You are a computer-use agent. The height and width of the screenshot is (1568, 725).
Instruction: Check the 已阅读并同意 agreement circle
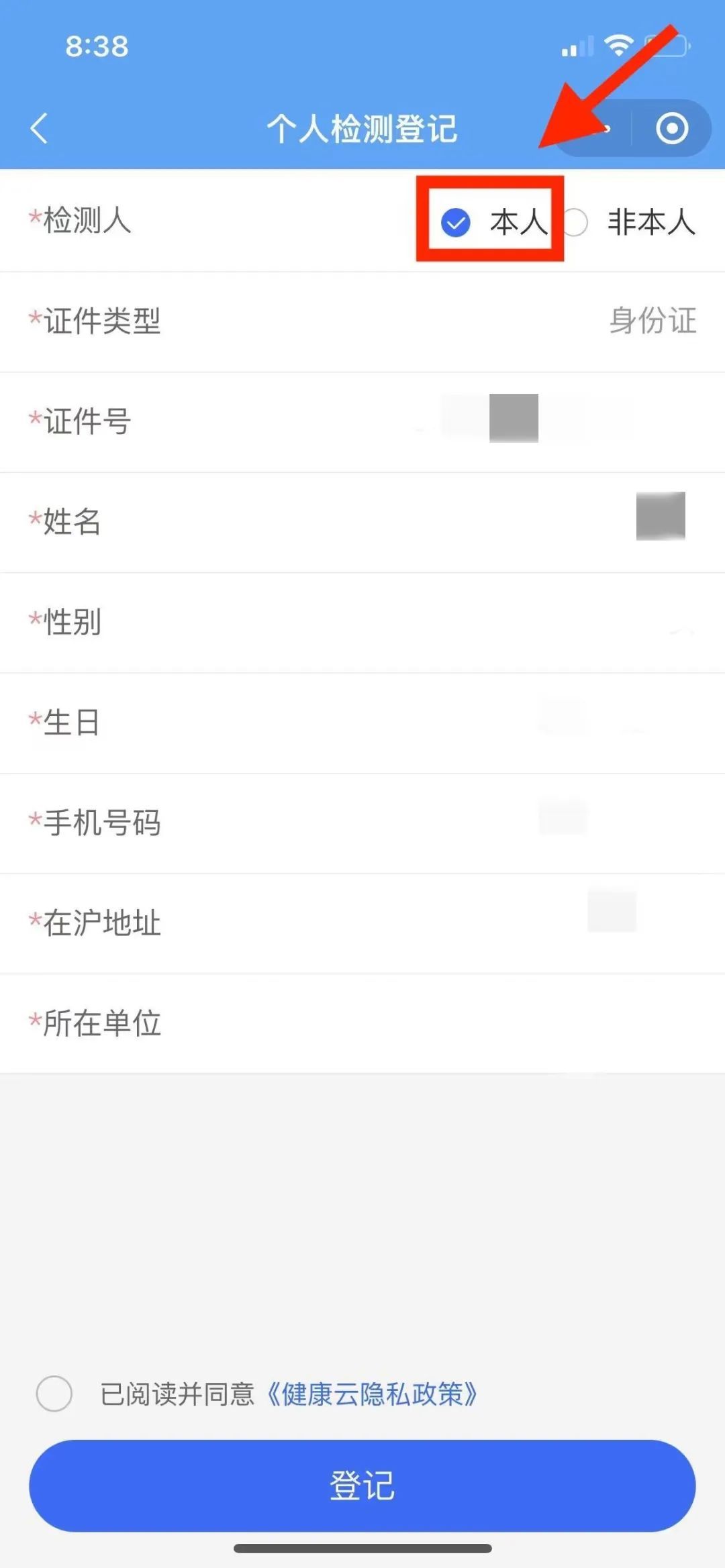pos(54,1394)
